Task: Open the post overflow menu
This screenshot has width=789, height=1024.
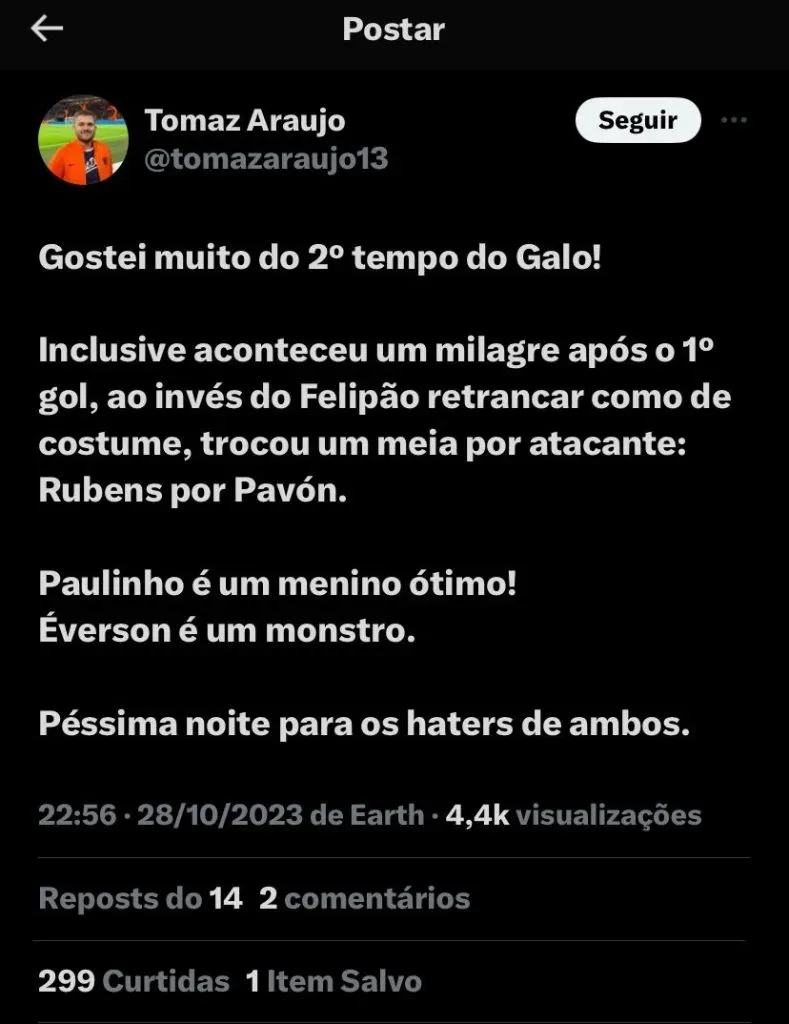Action: (x=734, y=121)
